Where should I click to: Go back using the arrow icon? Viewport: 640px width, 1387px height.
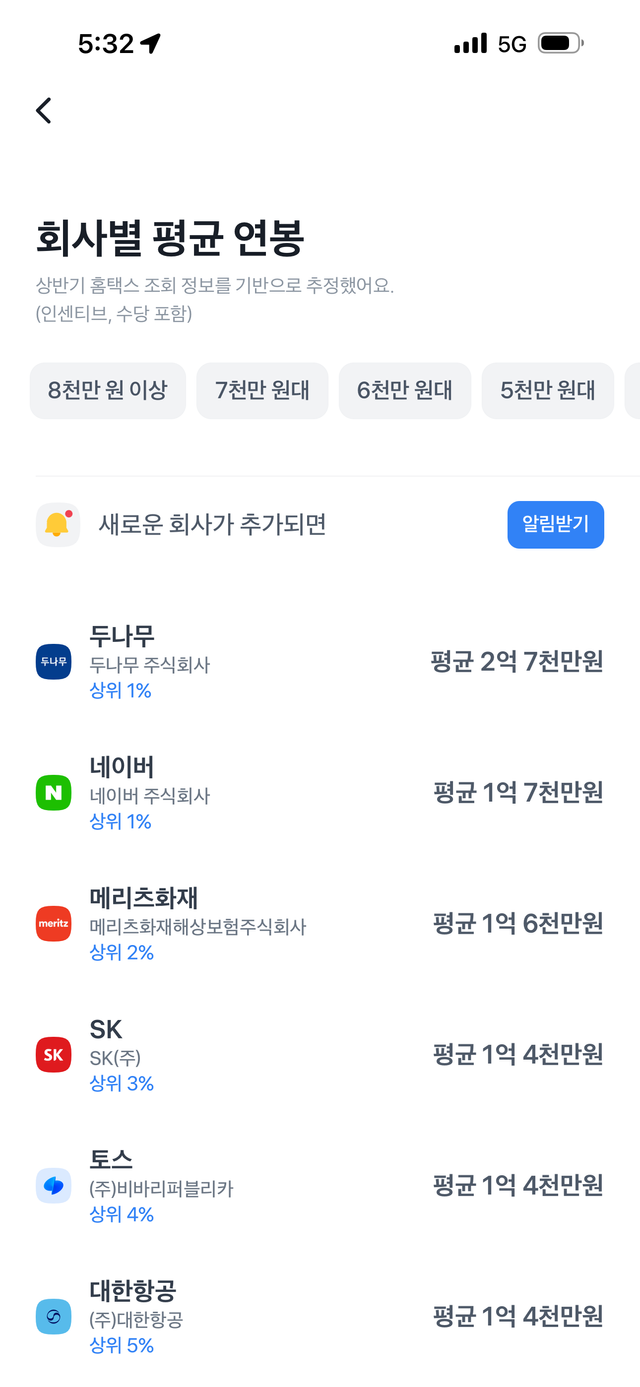pyautogui.click(x=43, y=110)
